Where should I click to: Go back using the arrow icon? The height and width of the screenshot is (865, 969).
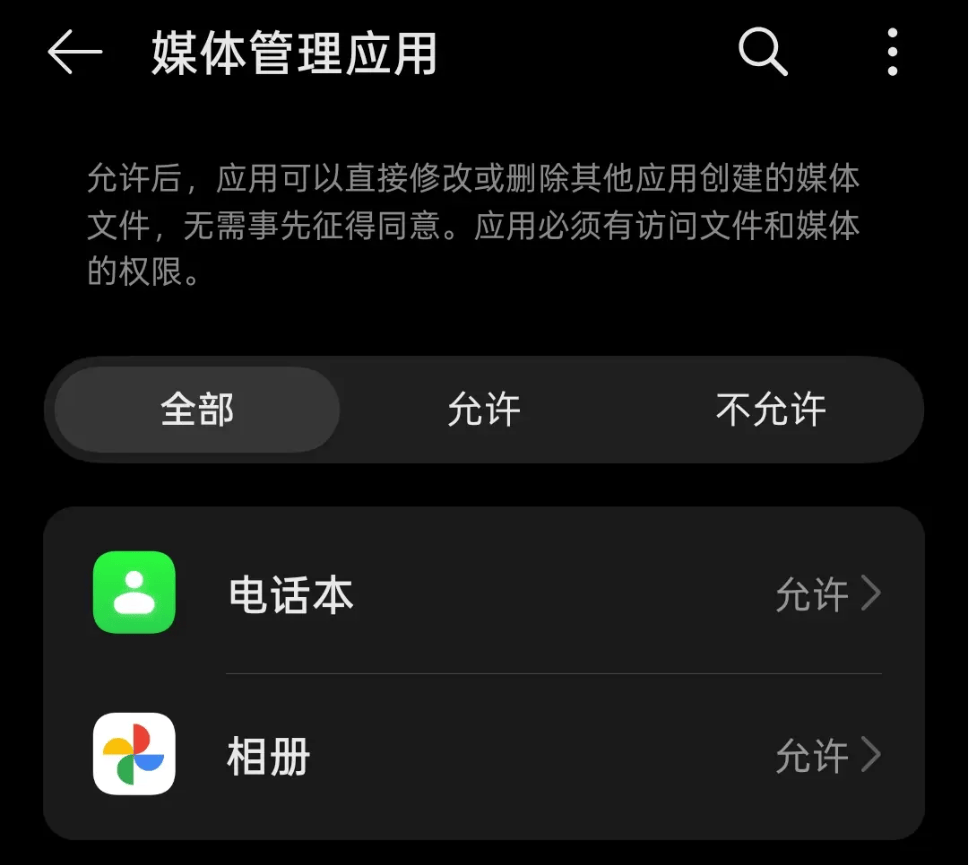75,52
